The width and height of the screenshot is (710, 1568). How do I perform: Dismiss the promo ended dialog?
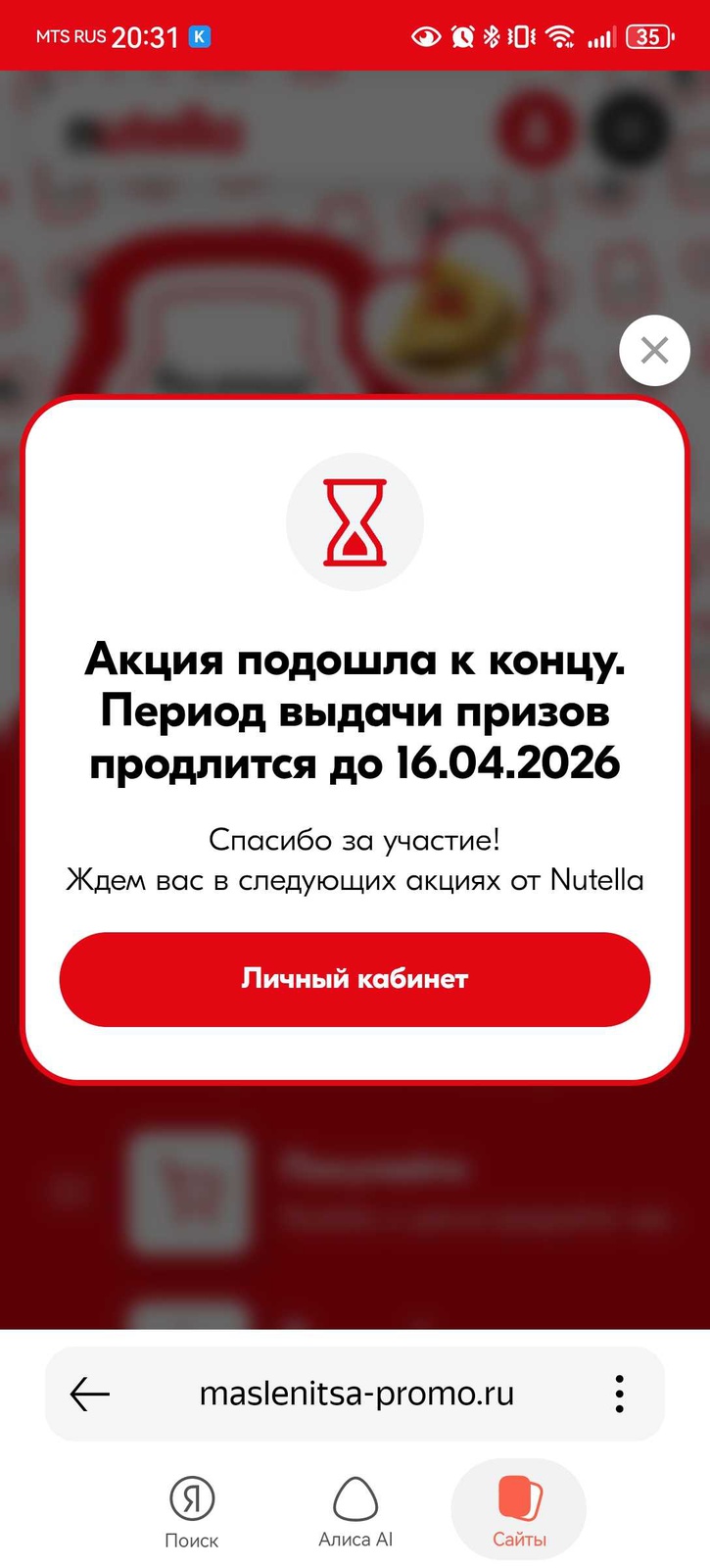coord(654,350)
